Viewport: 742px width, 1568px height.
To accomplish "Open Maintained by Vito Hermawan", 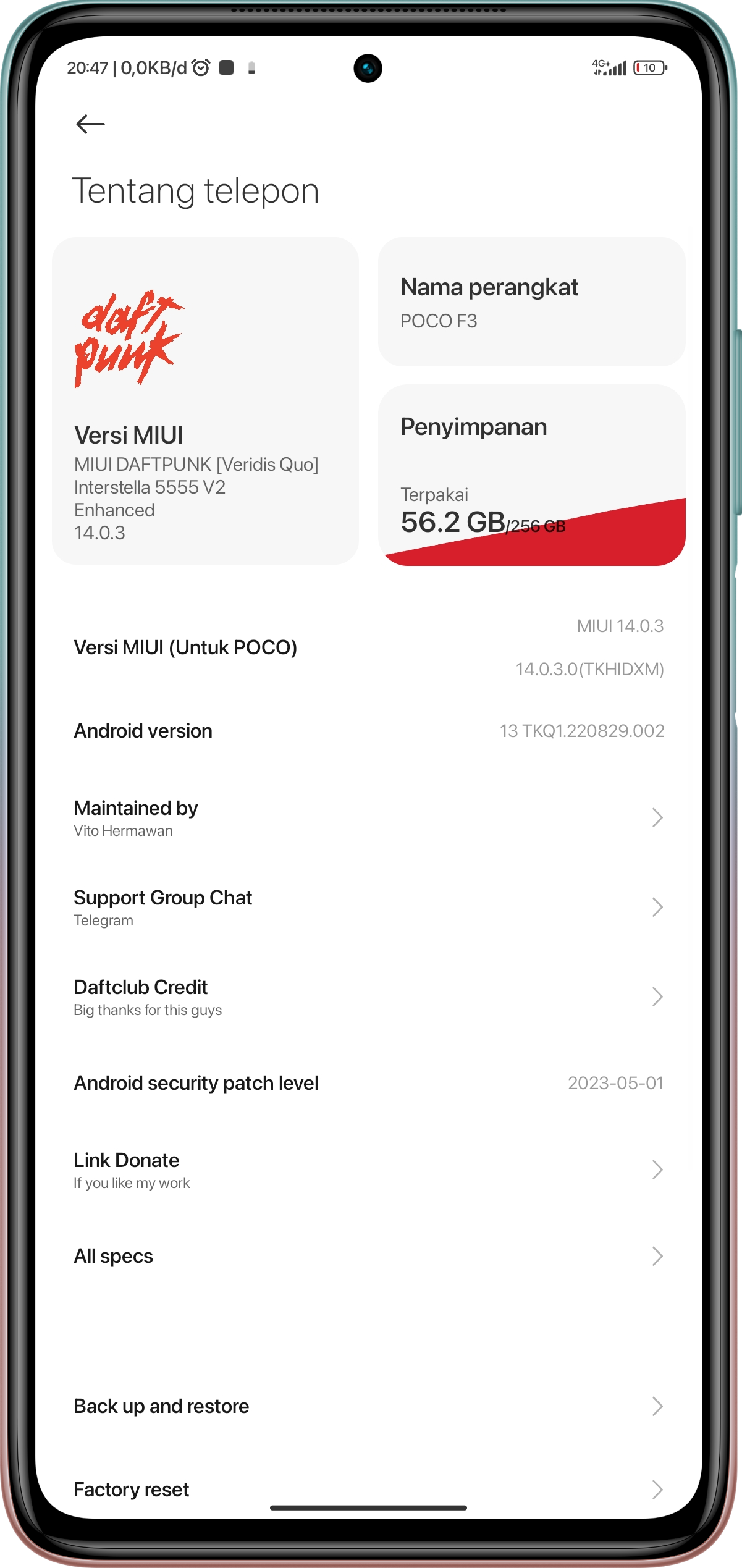I will pyautogui.click(x=368, y=818).
